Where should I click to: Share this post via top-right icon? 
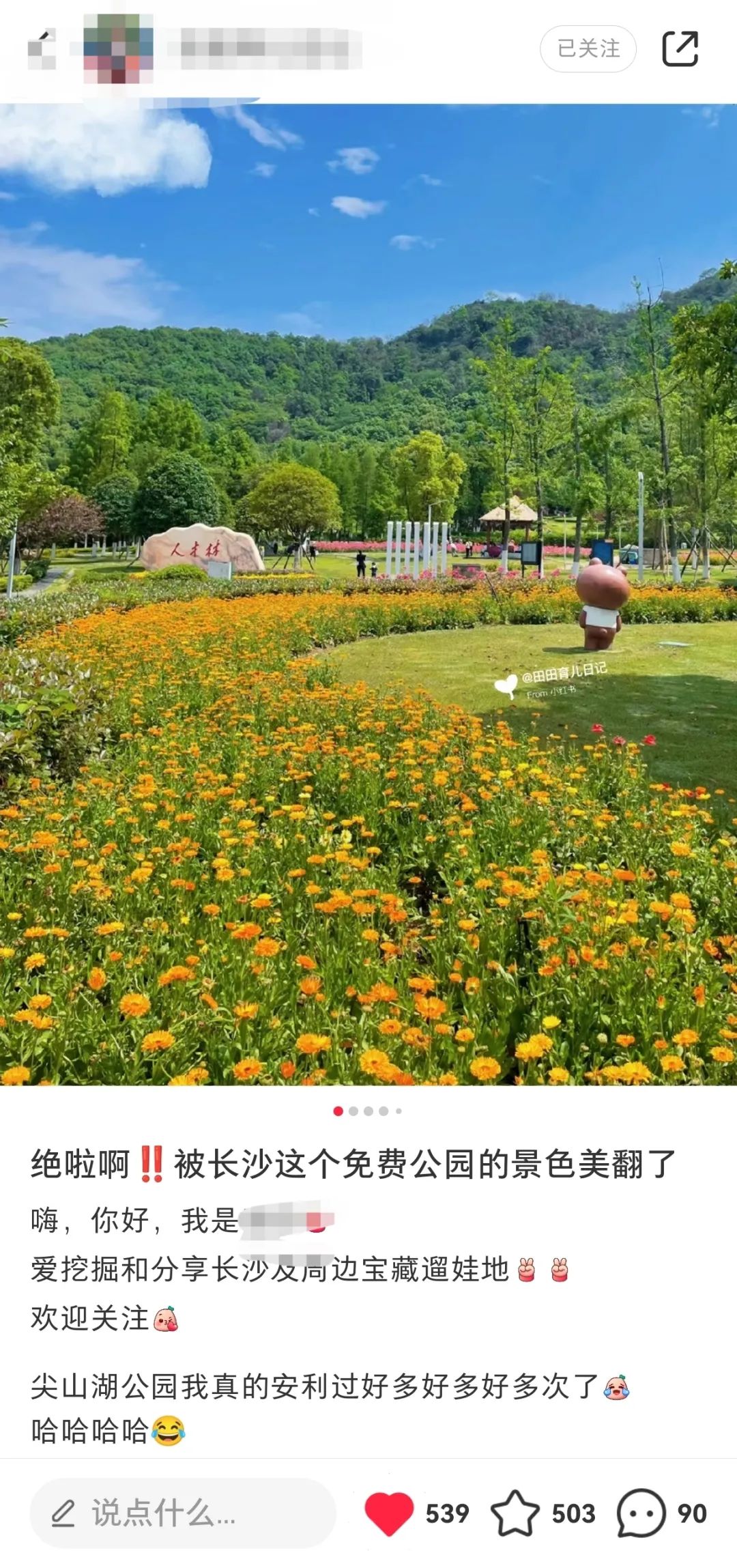pos(680,48)
